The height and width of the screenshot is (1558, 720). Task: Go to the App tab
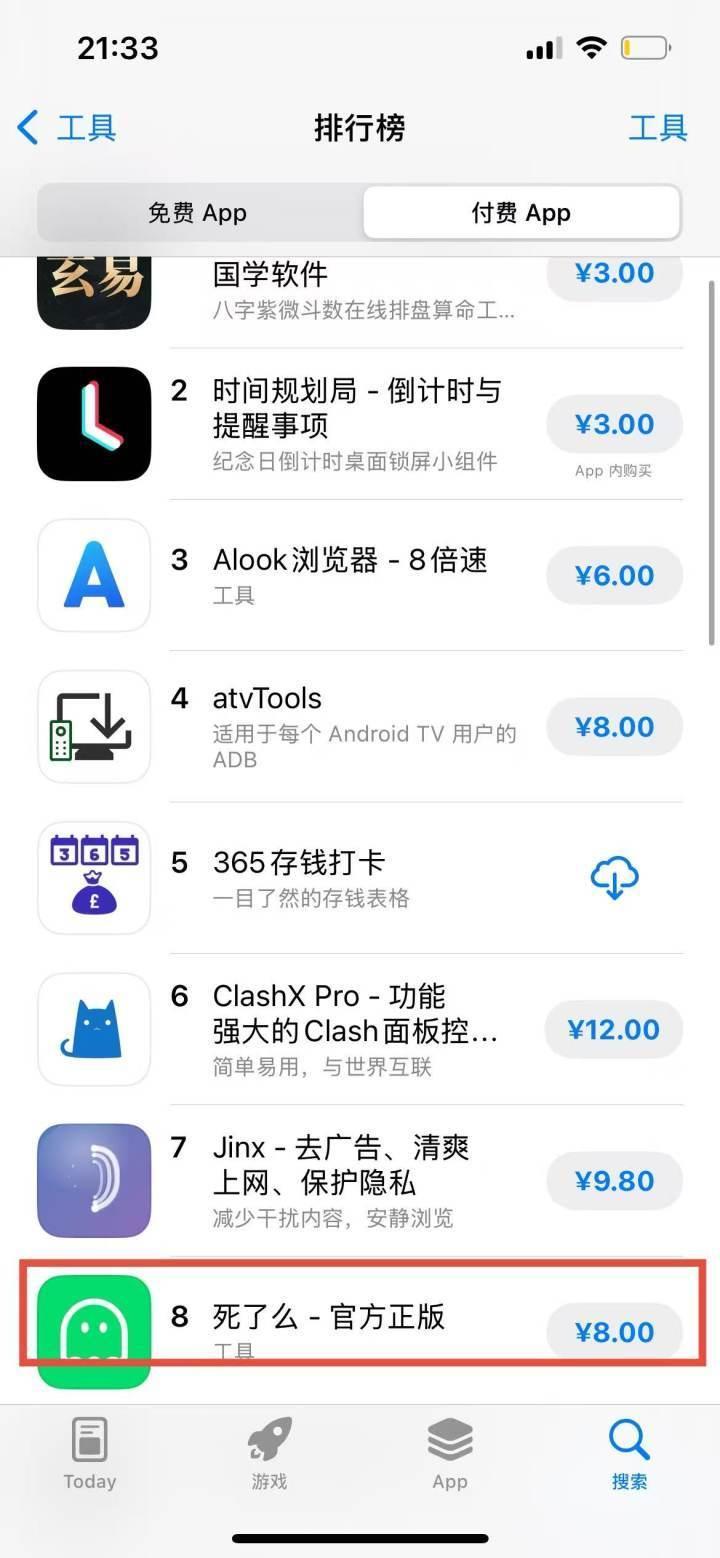coord(450,1454)
